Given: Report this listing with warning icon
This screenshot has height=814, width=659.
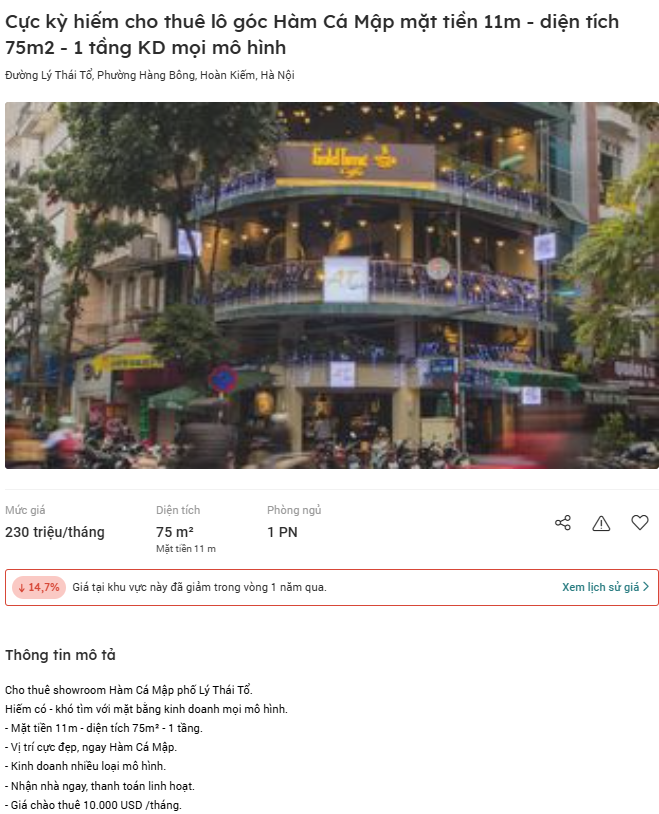Looking at the screenshot, I should coord(601,523).
